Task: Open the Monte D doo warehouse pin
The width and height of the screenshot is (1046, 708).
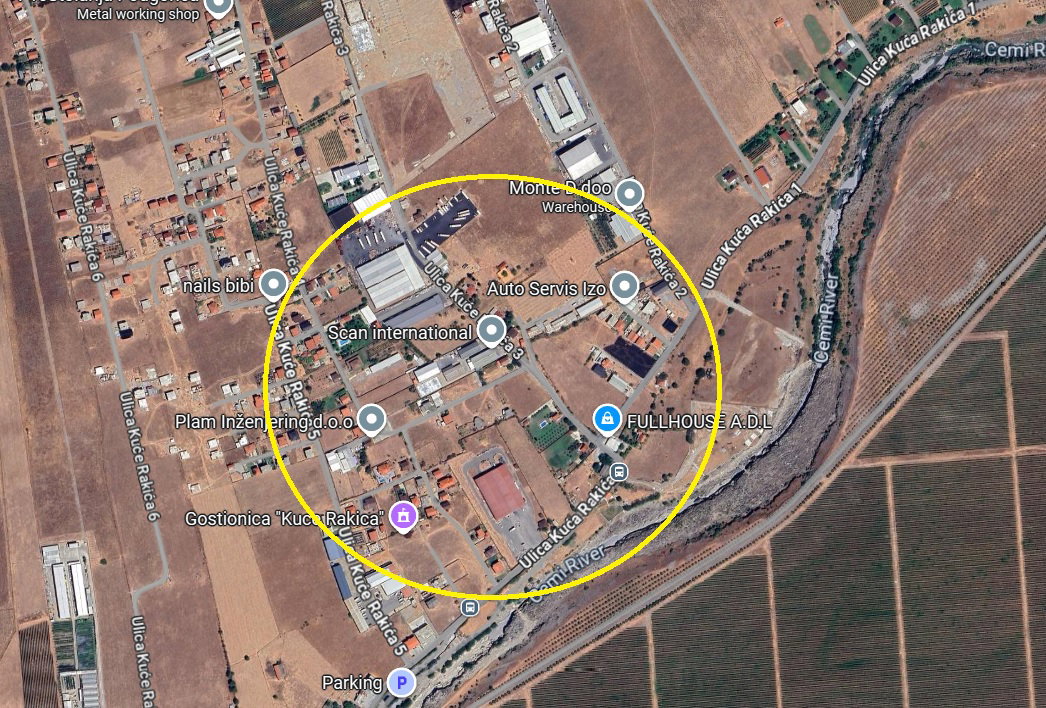Action: (x=628, y=193)
